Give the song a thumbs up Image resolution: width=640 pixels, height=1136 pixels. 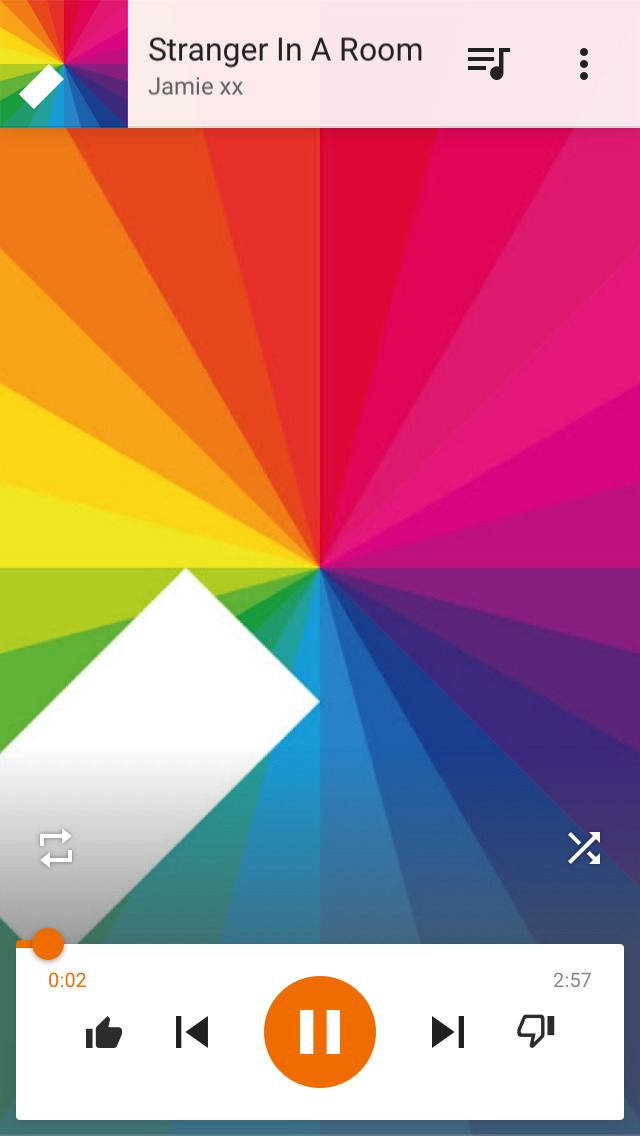[x=104, y=1032]
